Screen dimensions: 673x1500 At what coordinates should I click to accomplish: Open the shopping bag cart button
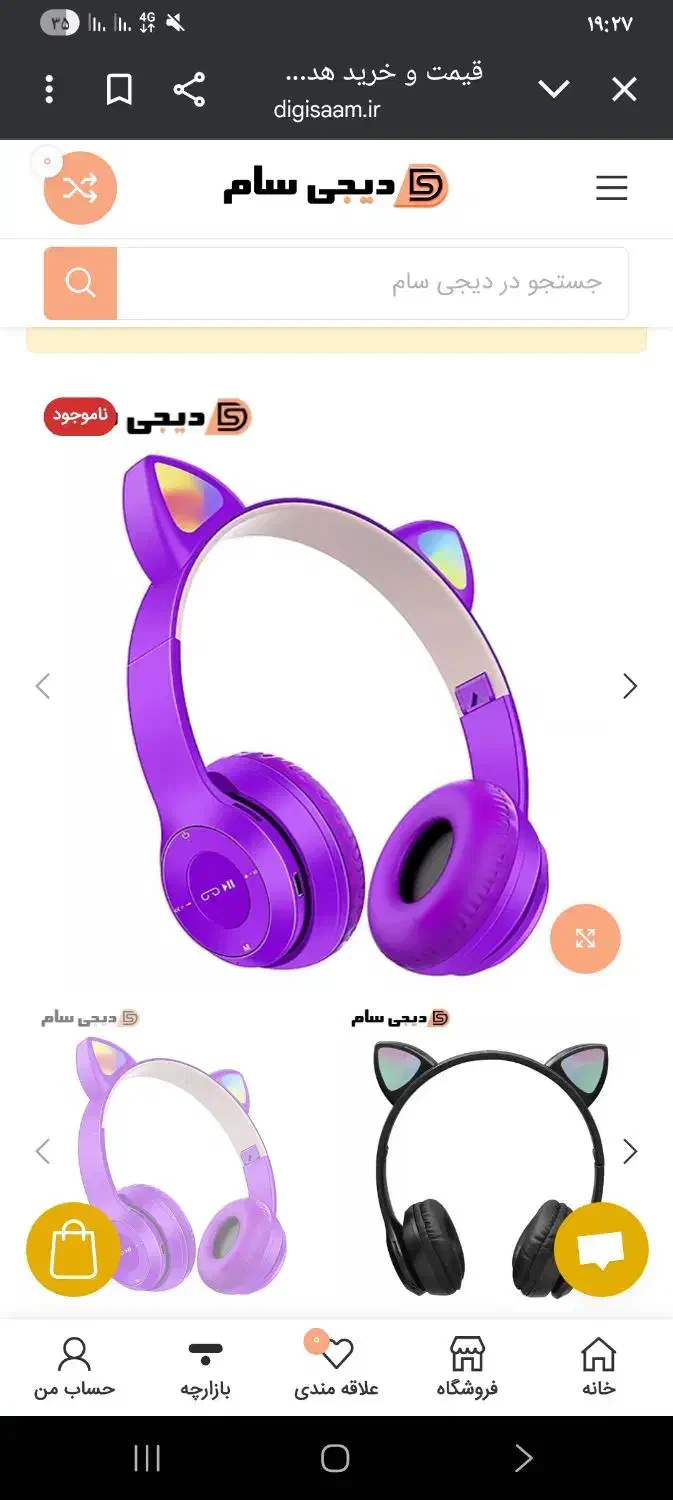click(73, 1249)
